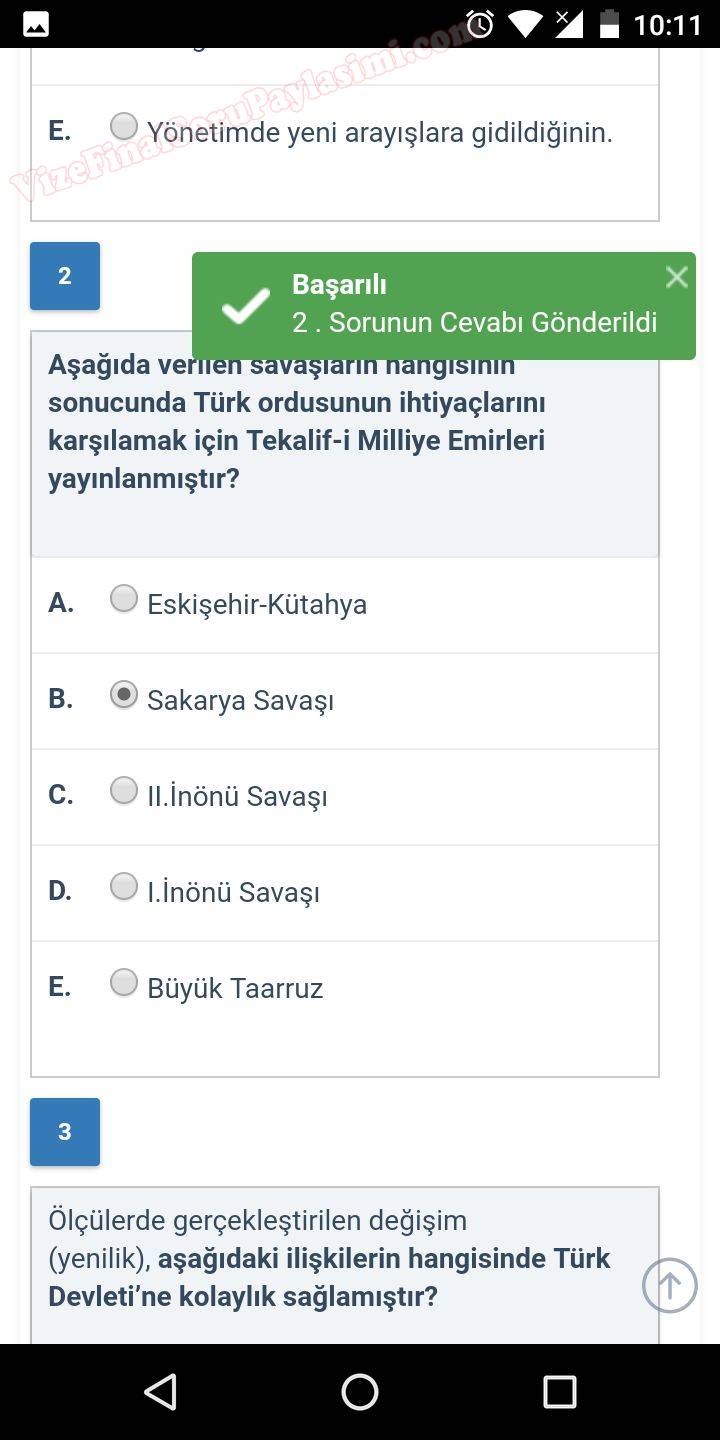Choose the Büyük Taarruz option
The width and height of the screenshot is (720, 1440).
124,983
